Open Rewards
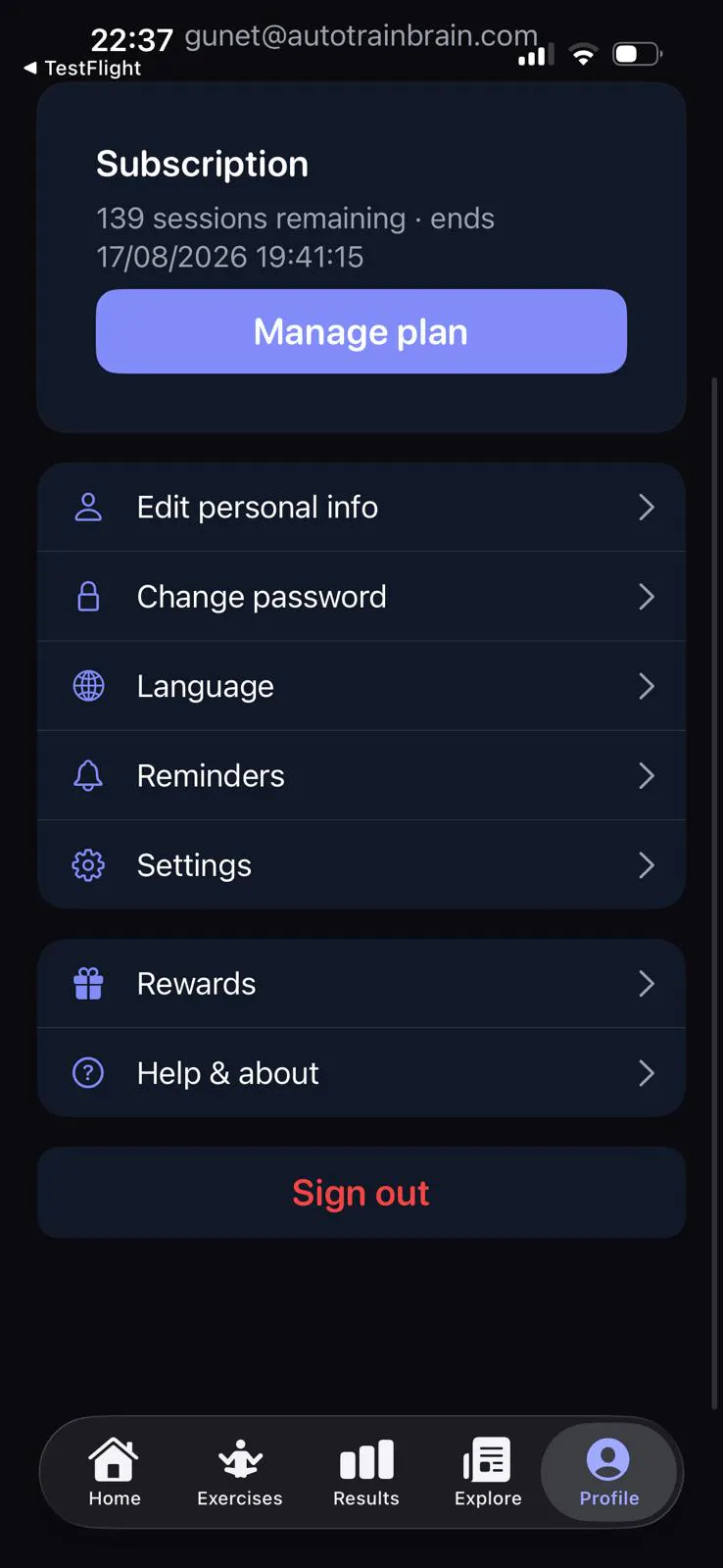The image size is (723, 1568). point(361,983)
